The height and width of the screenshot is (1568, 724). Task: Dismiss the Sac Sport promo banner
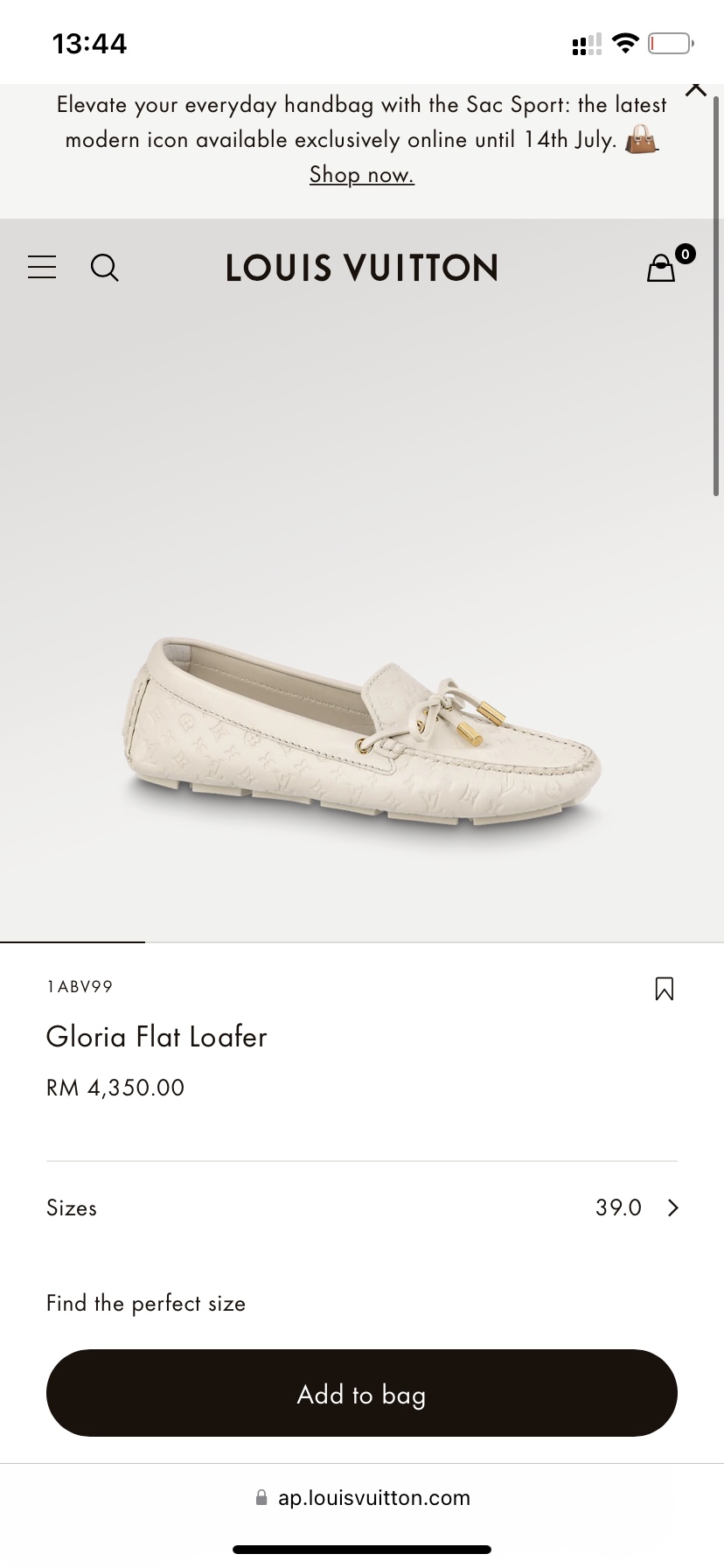[x=696, y=89]
